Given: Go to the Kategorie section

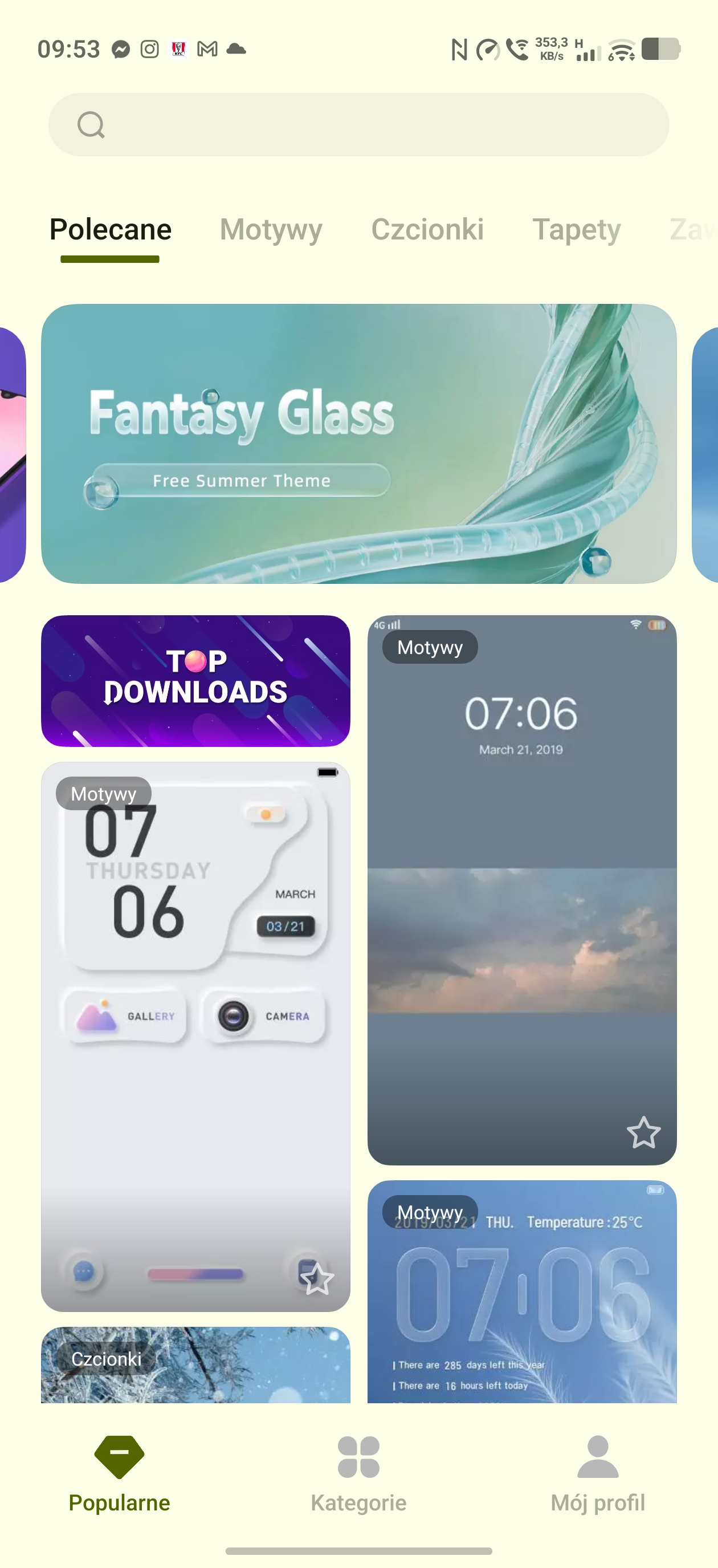Looking at the screenshot, I should tap(358, 1474).
